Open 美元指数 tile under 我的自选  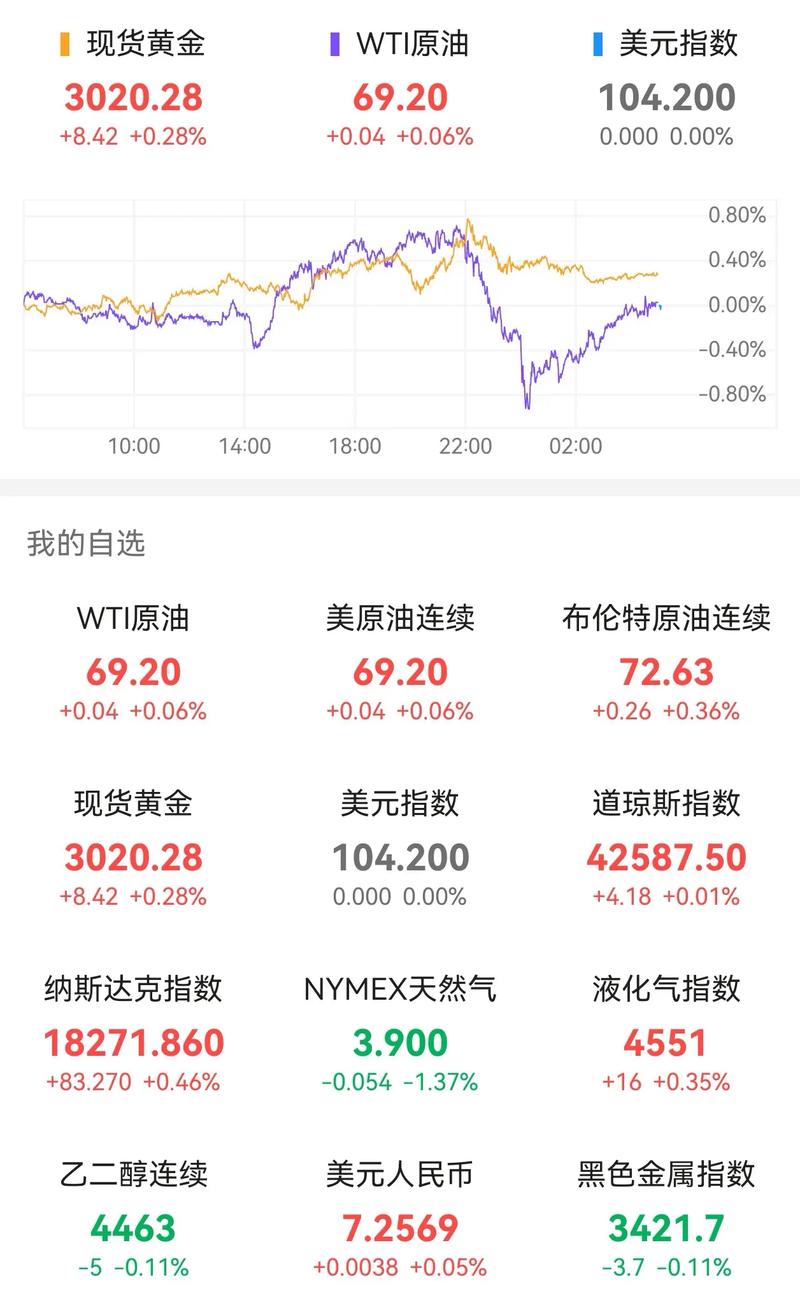pyautogui.click(x=400, y=849)
